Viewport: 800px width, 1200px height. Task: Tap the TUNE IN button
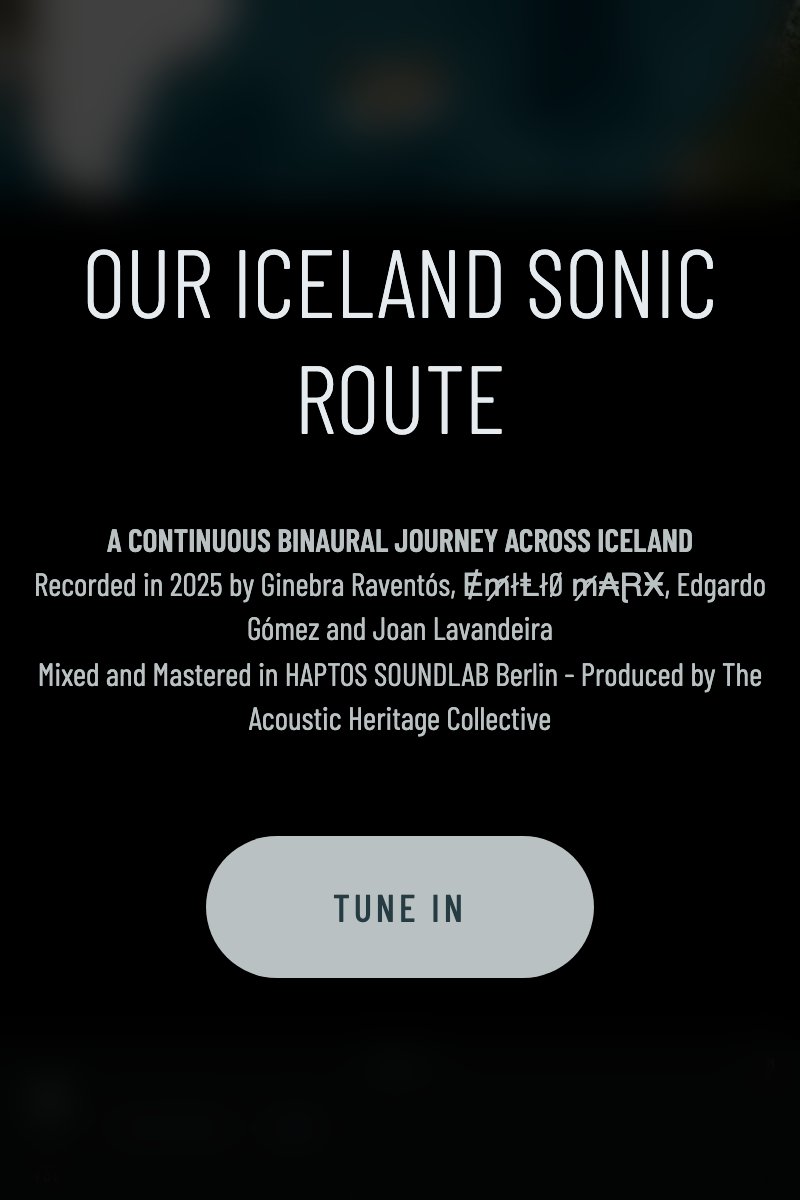pos(400,907)
